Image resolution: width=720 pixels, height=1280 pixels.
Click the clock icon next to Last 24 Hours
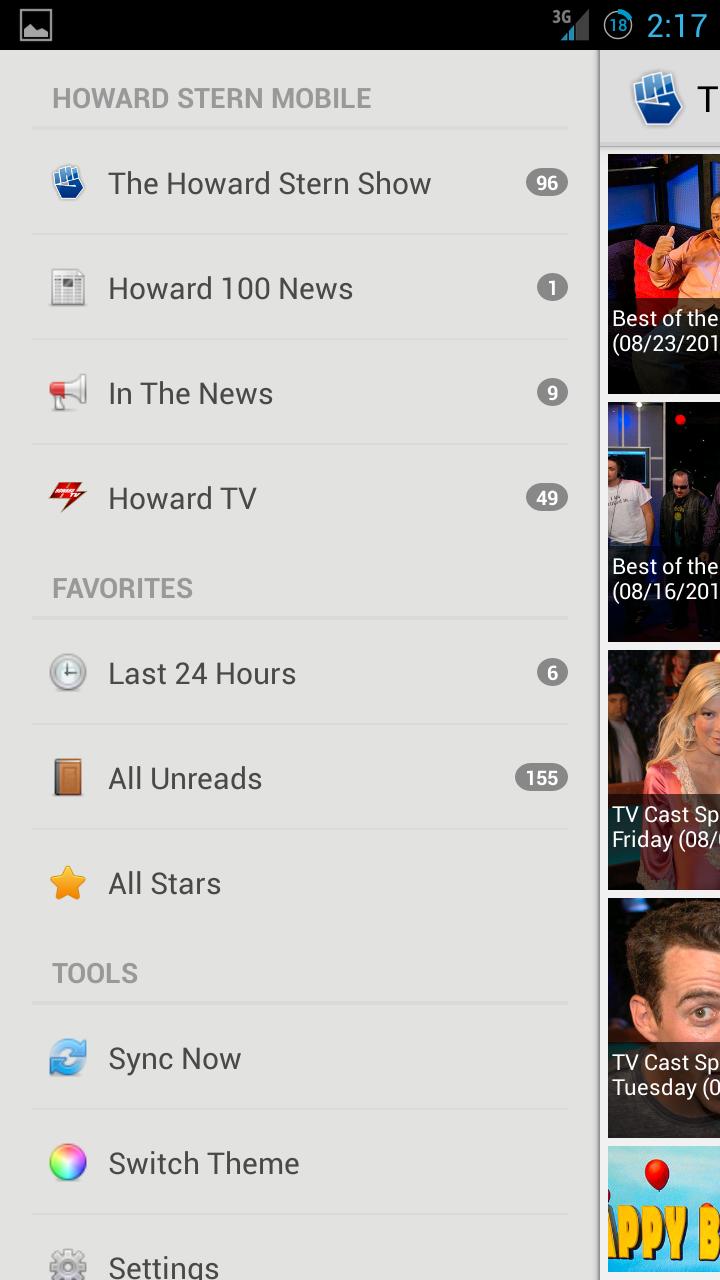[67, 673]
